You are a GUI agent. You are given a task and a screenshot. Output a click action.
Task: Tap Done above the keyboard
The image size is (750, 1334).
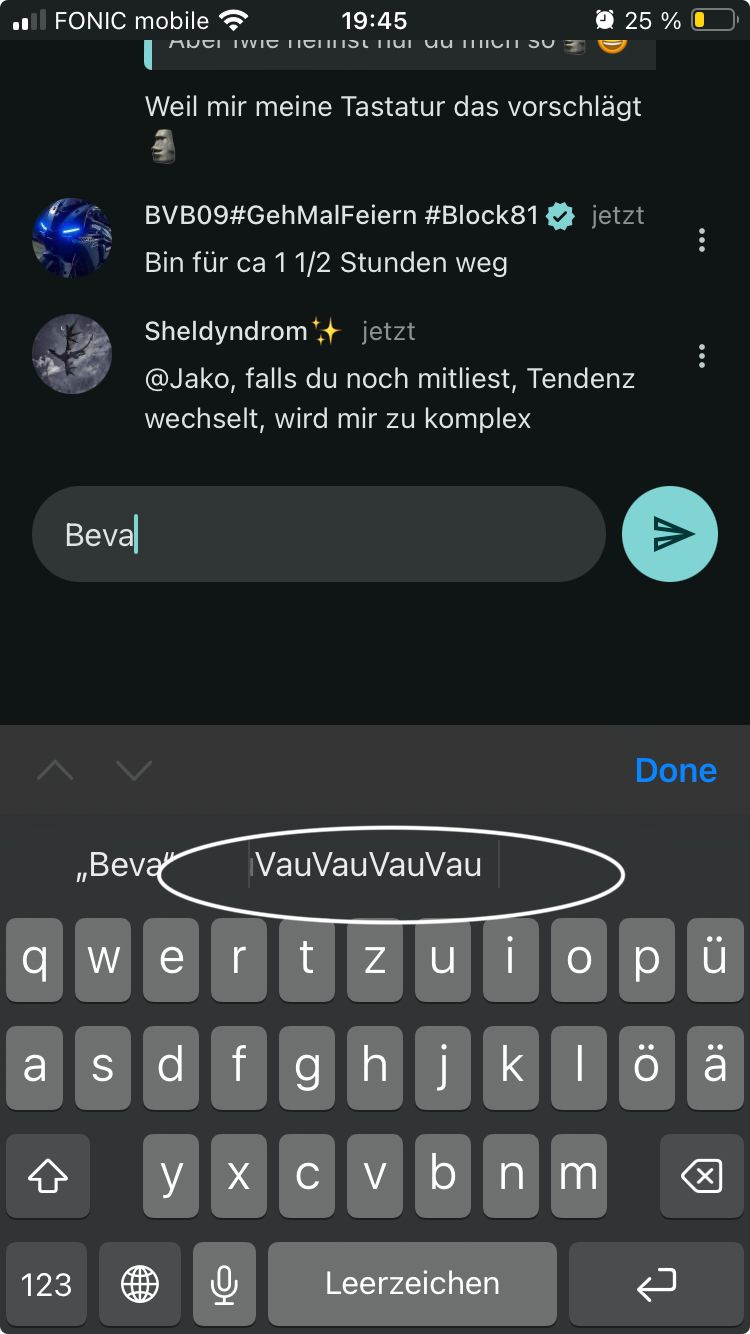pyautogui.click(x=676, y=770)
